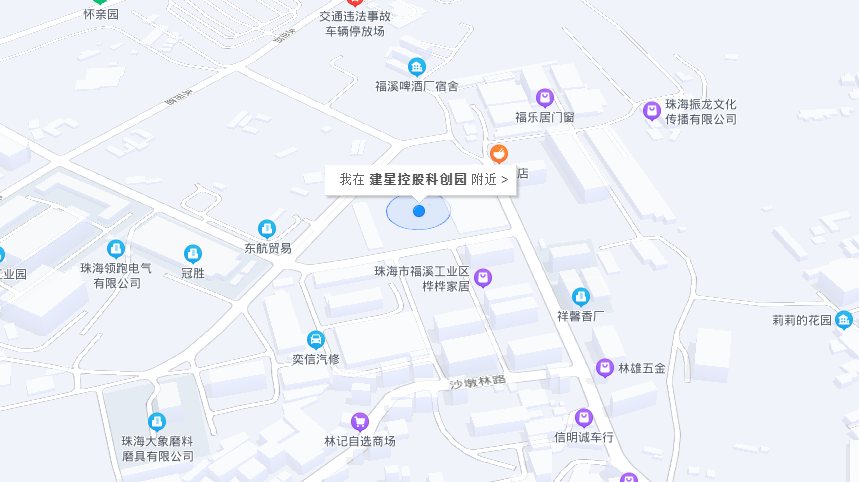This screenshot has height=482, width=859.
Task: Tap the 莉莉的花园 marker
Action: point(845,320)
